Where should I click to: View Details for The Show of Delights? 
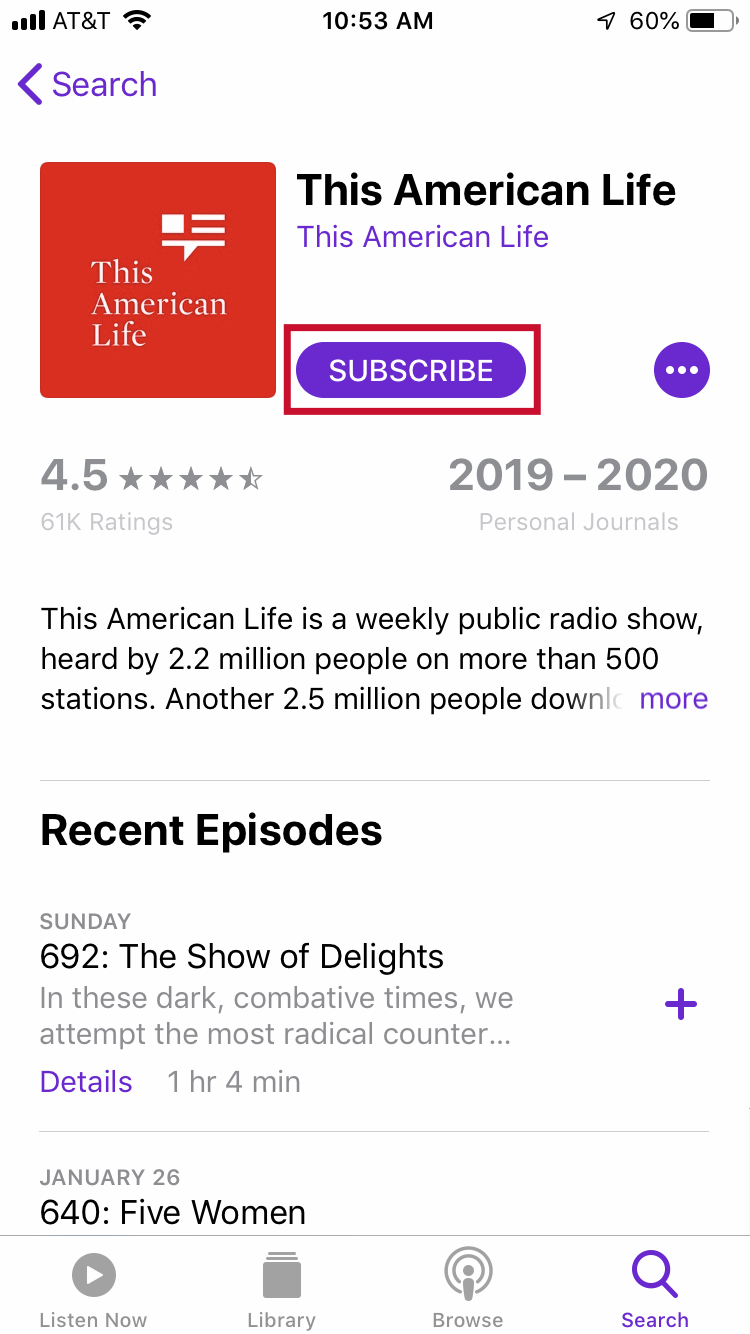point(86,1082)
